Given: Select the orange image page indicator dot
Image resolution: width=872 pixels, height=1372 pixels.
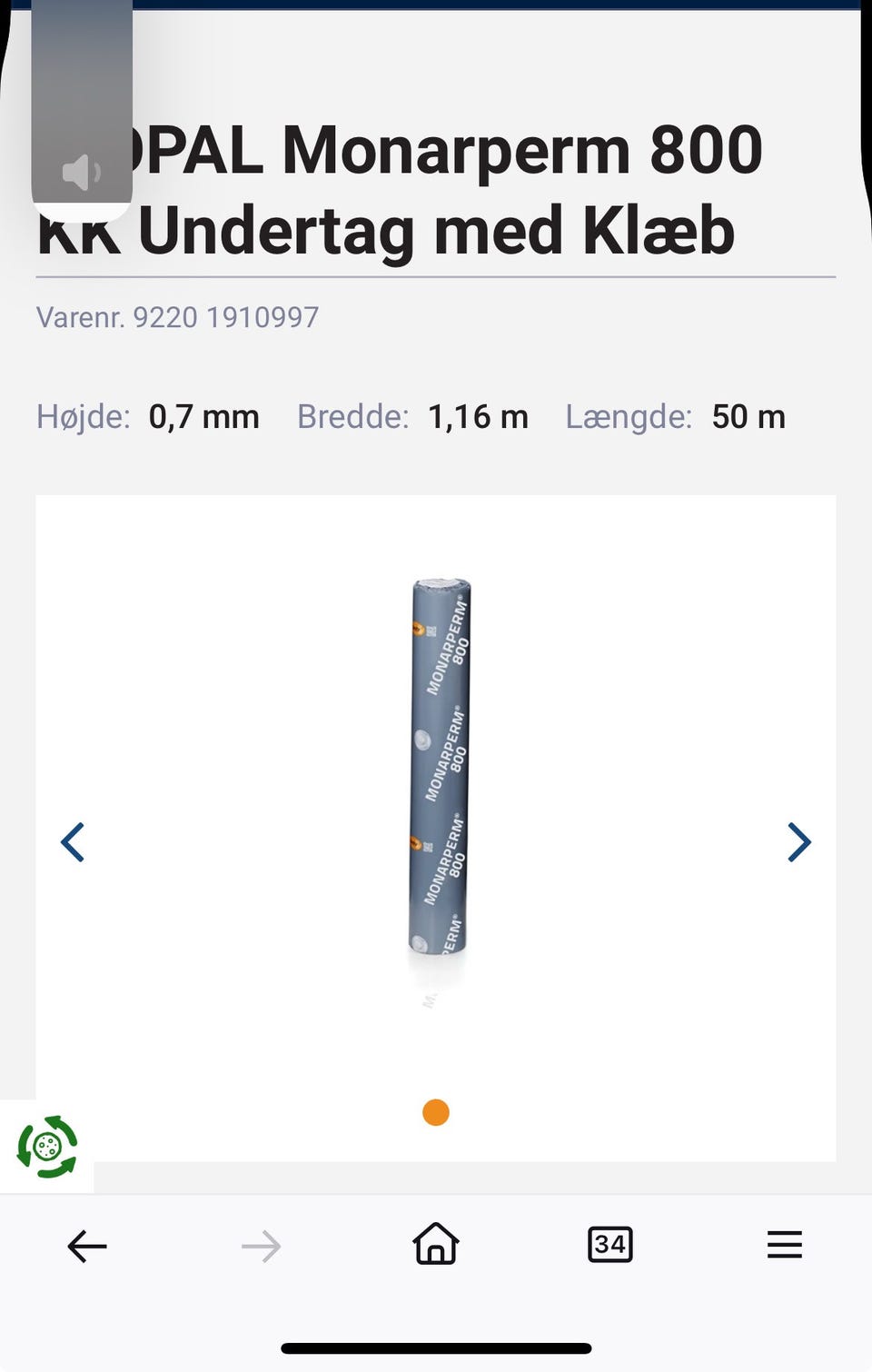Looking at the screenshot, I should [436, 1112].
